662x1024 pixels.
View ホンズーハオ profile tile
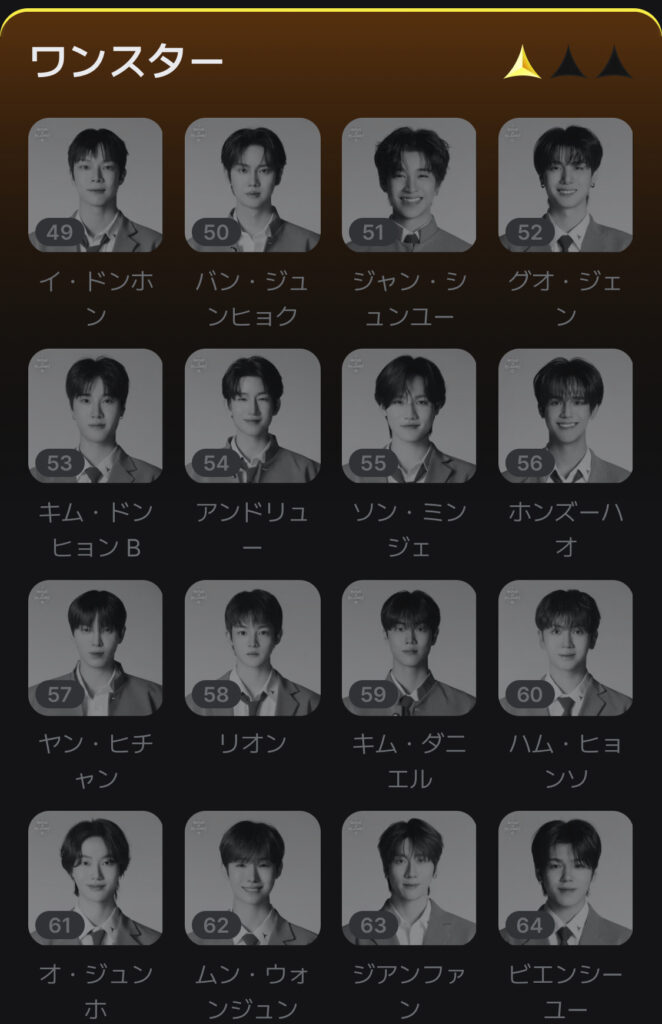(x=565, y=416)
